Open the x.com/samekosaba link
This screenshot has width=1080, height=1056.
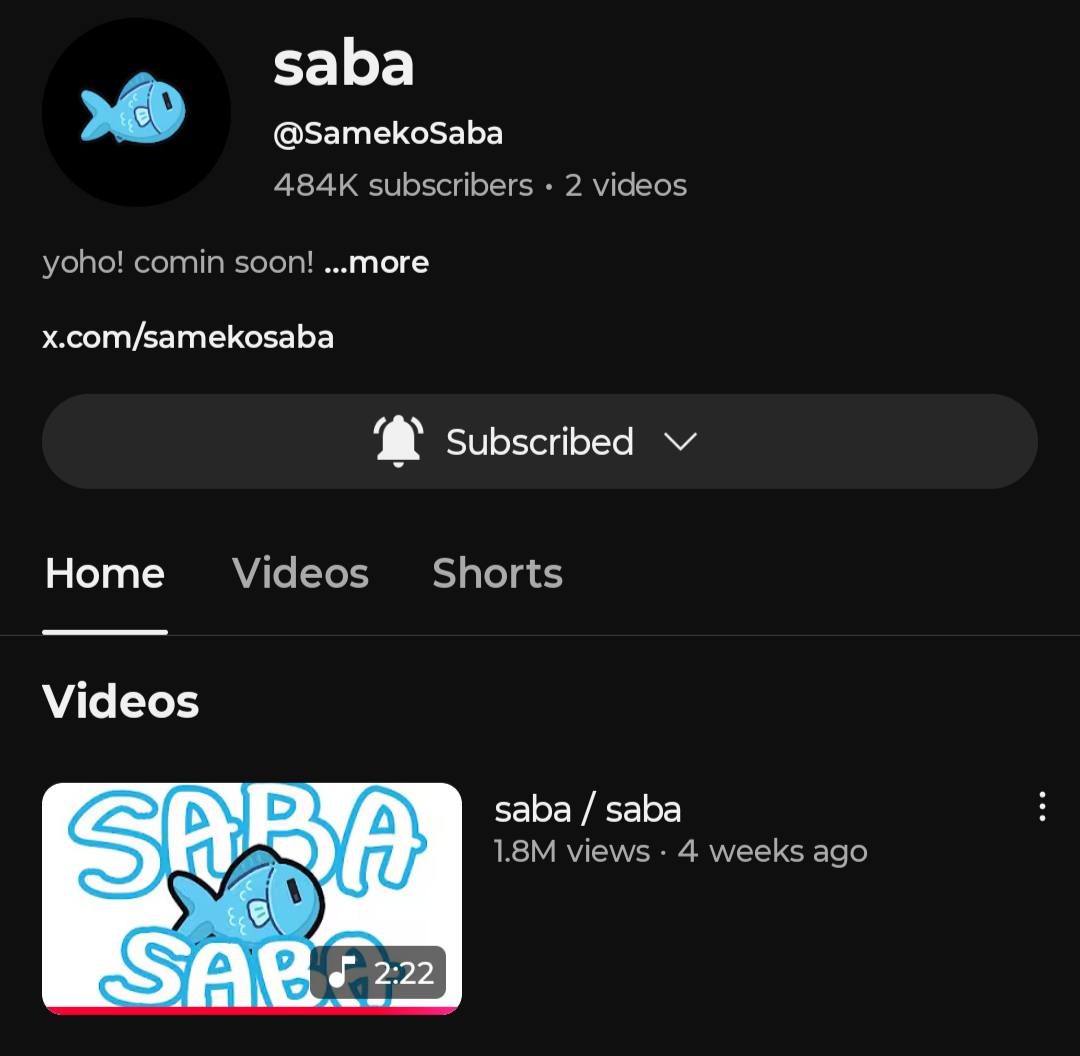(188, 337)
